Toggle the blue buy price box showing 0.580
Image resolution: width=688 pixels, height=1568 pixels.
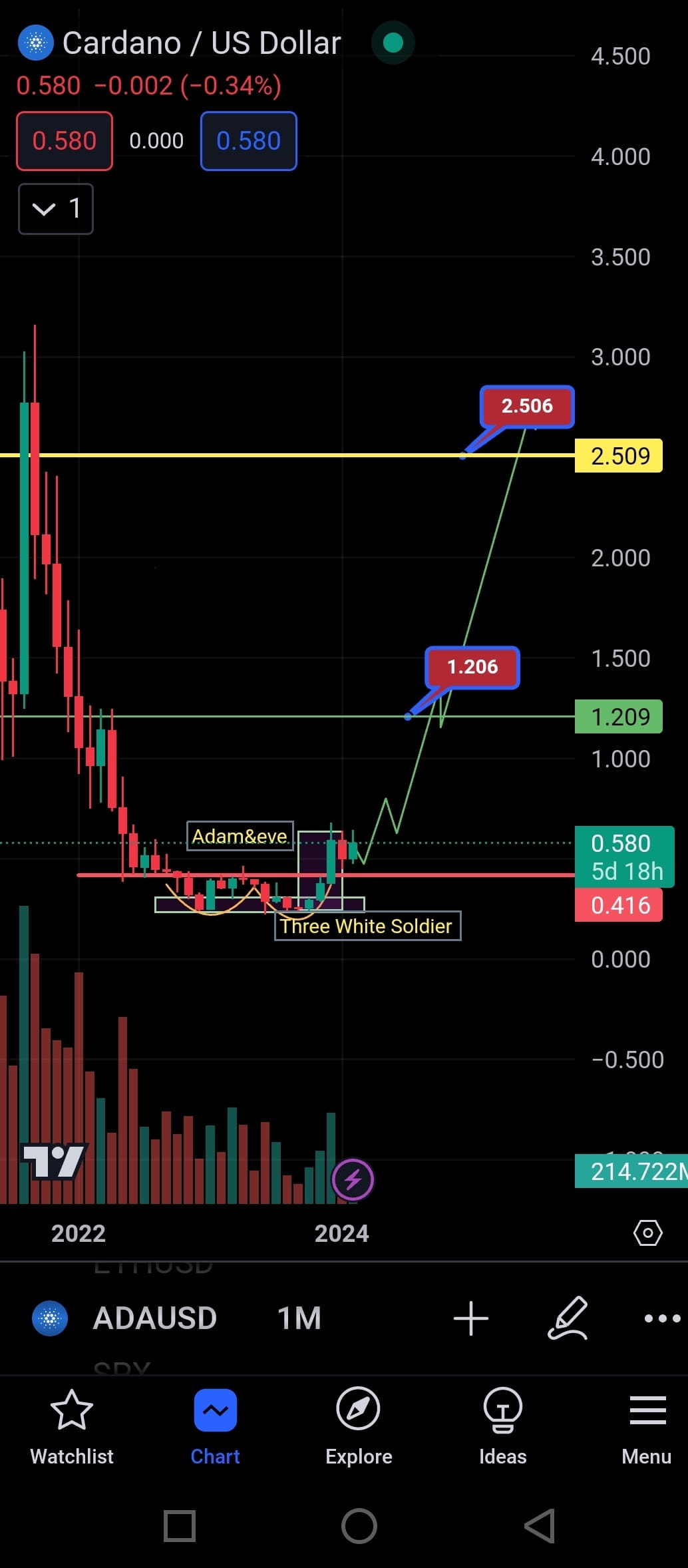[248, 140]
